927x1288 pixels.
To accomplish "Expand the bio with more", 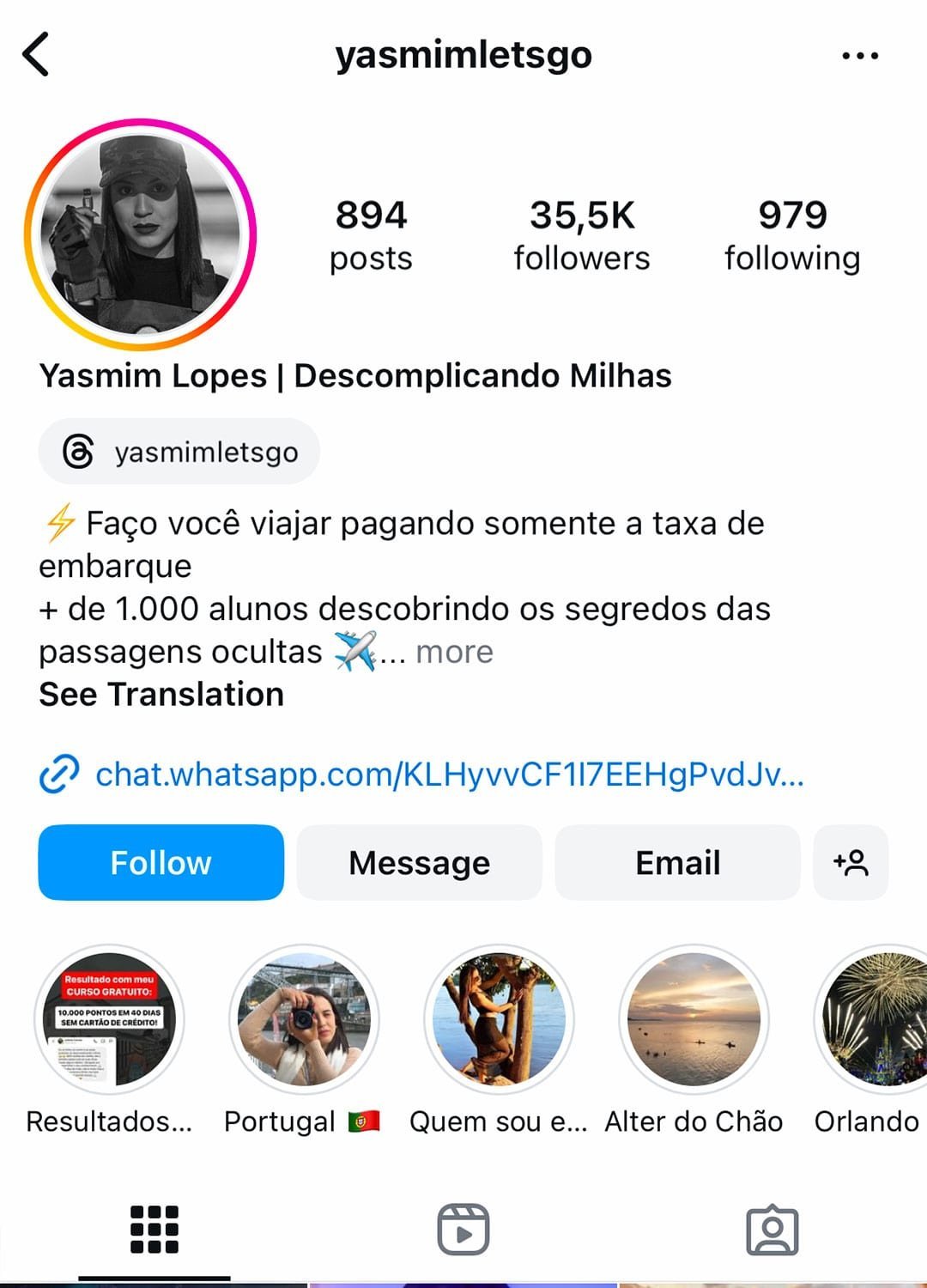I will pos(454,653).
